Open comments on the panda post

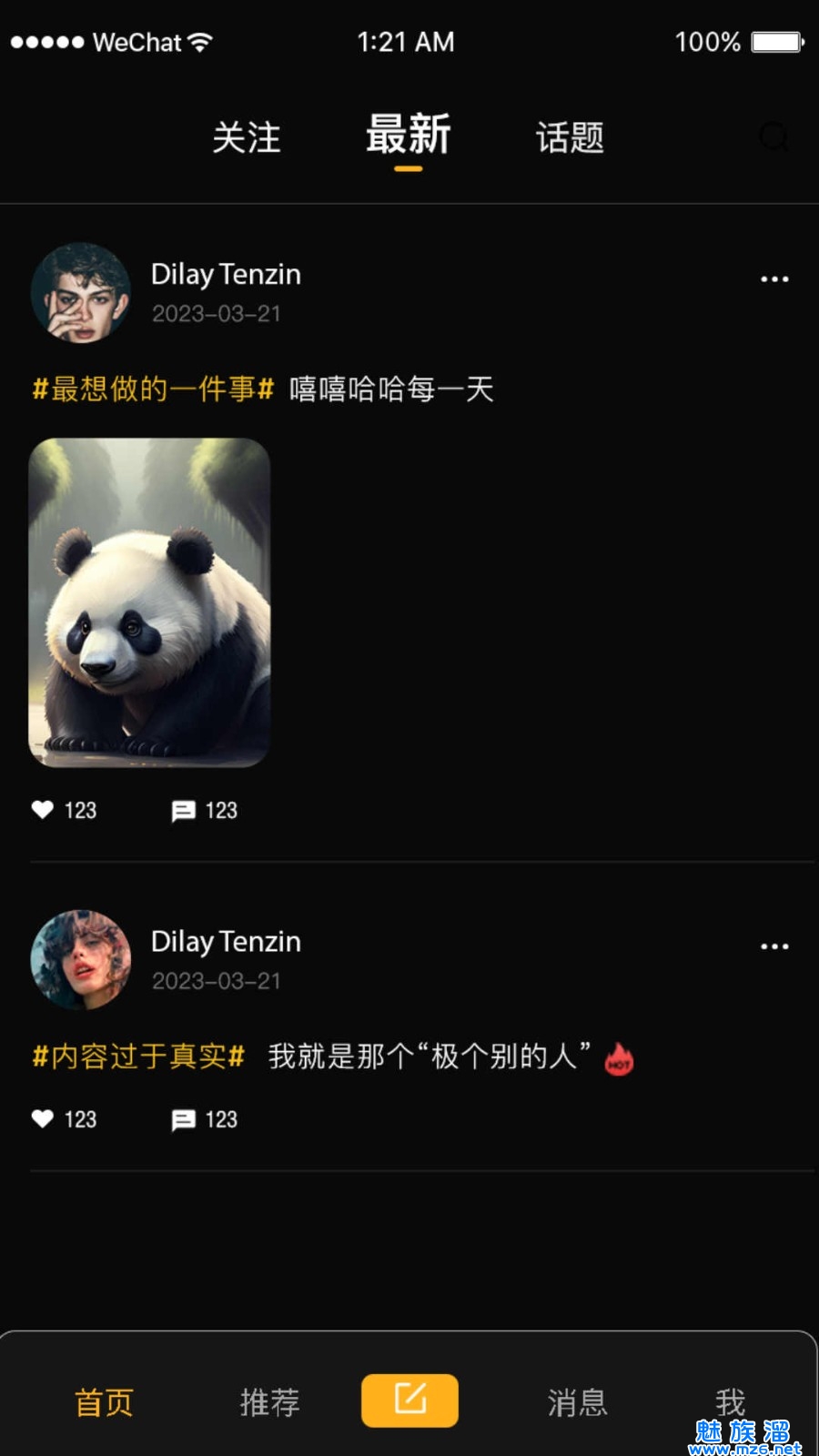184,811
